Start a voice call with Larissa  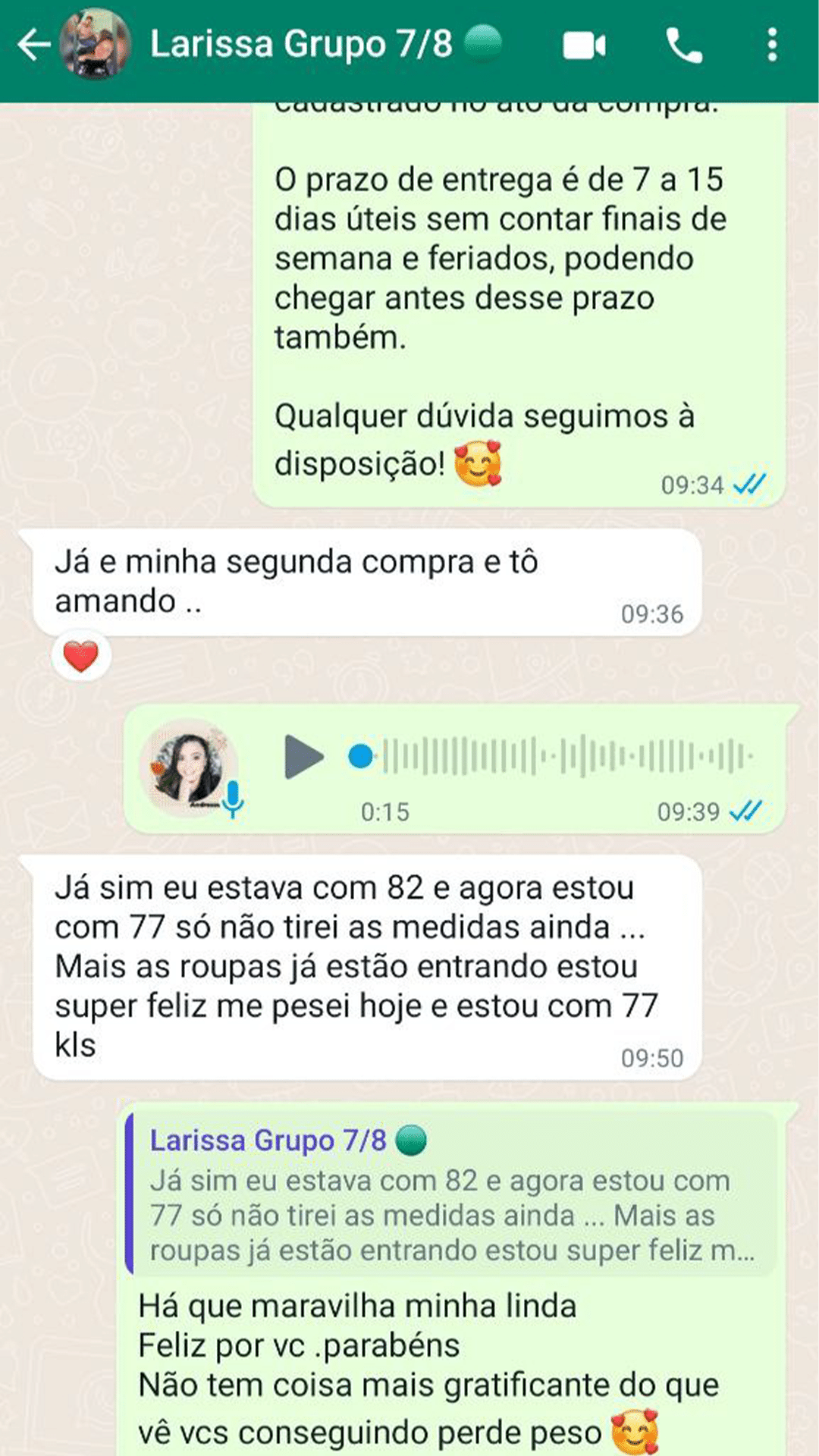click(684, 45)
